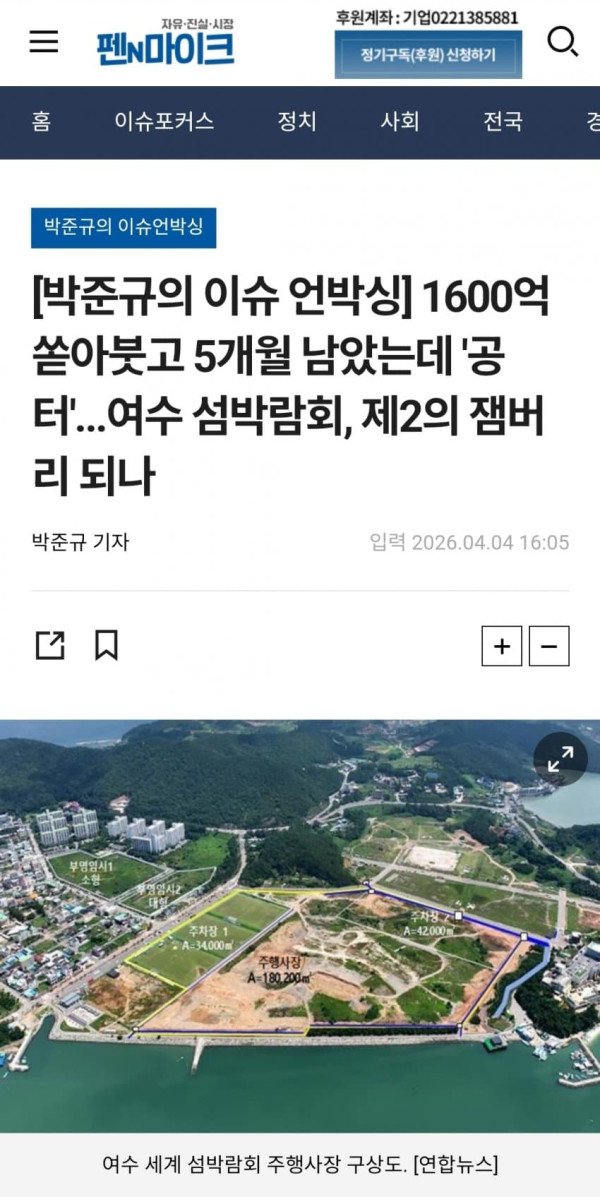
Task: Open the 박준규의 이슈언박싱 category tag
Action: pyautogui.click(x=124, y=228)
